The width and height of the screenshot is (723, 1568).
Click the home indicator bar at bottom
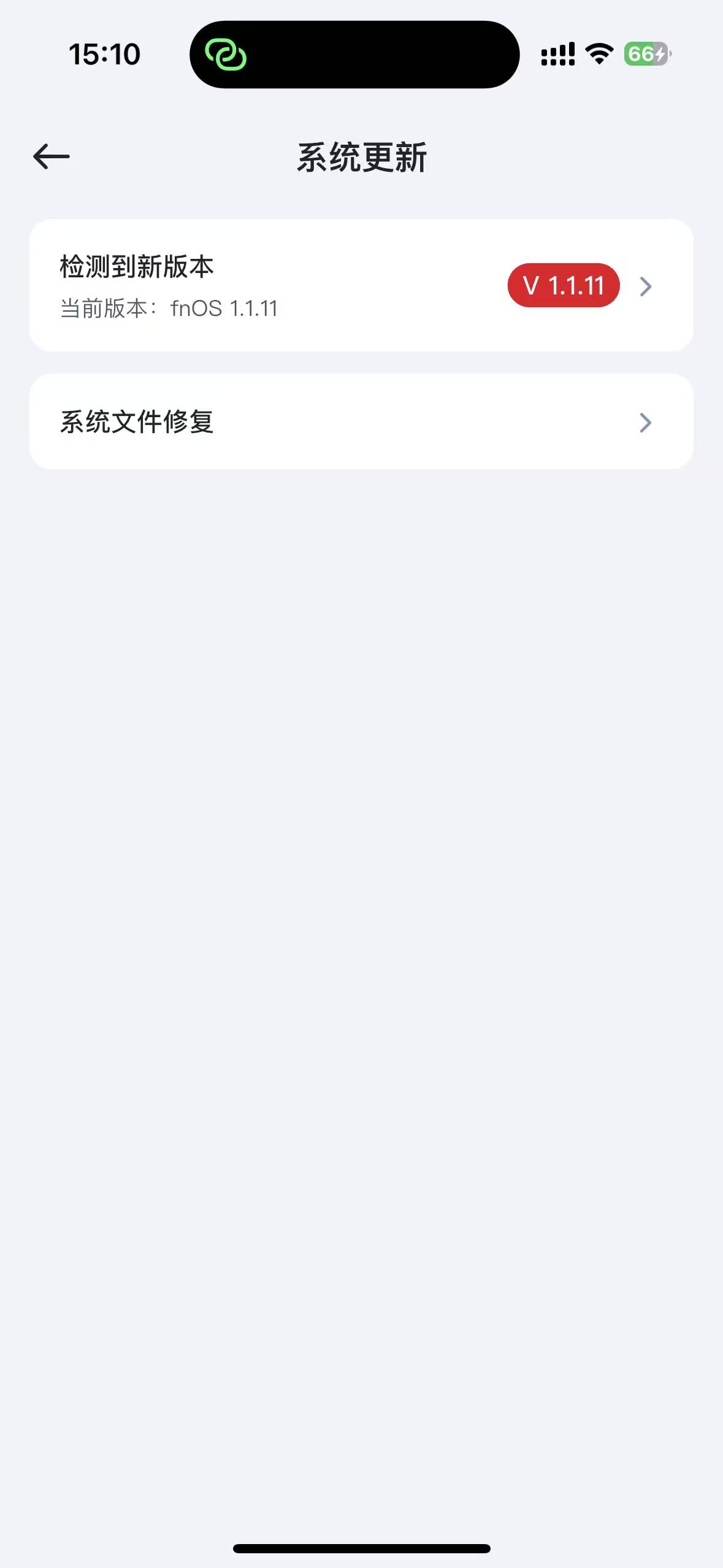point(361,1548)
